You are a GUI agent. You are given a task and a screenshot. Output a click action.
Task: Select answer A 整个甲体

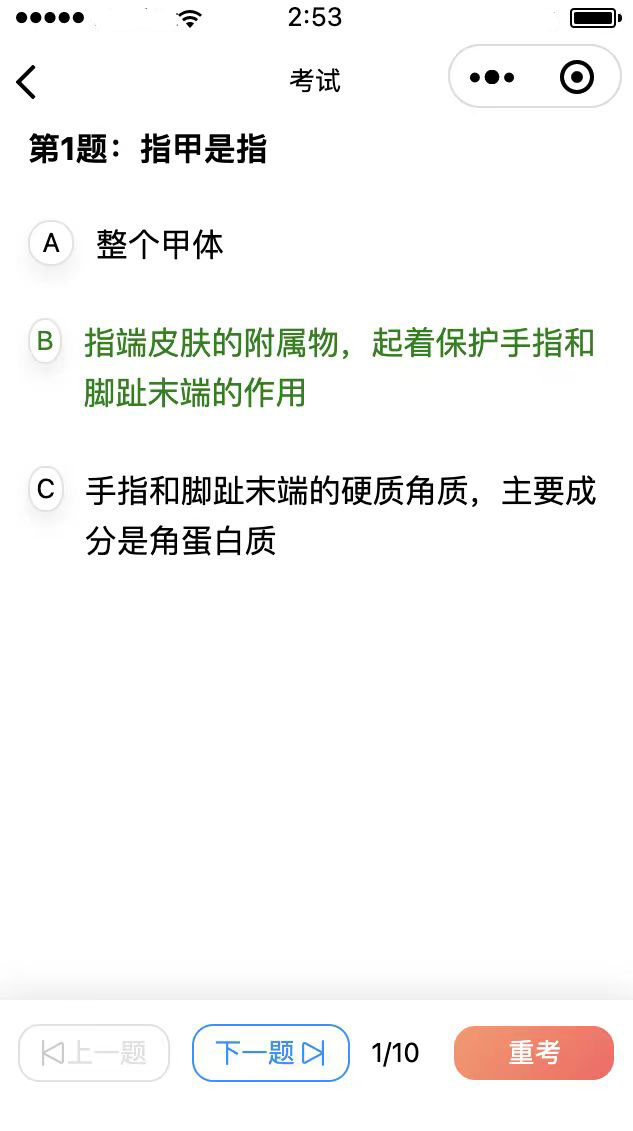[x=127, y=245]
